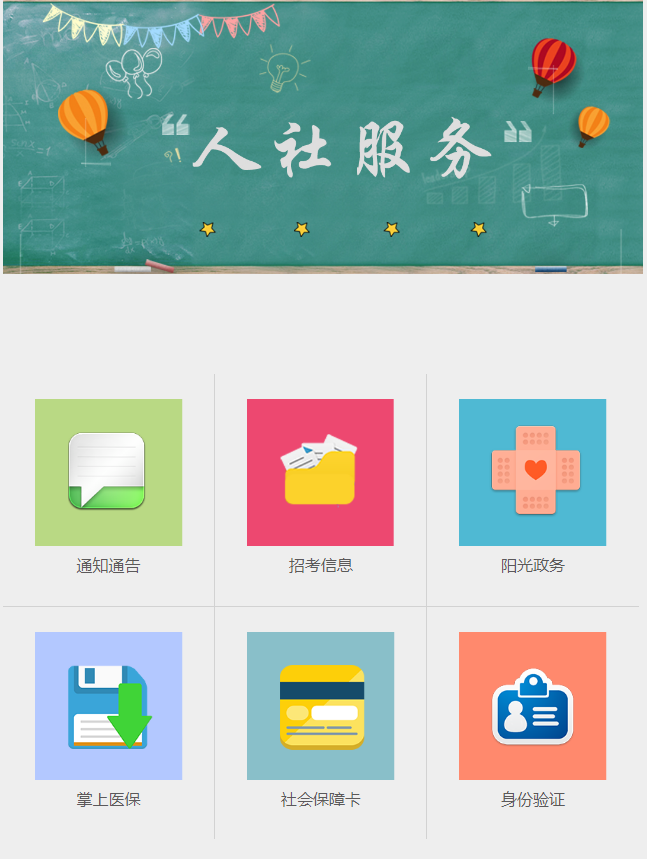Screen dimensions: 647x859
Task: Launch 掌上医保 medical insurance
Action: pyautogui.click(x=108, y=706)
